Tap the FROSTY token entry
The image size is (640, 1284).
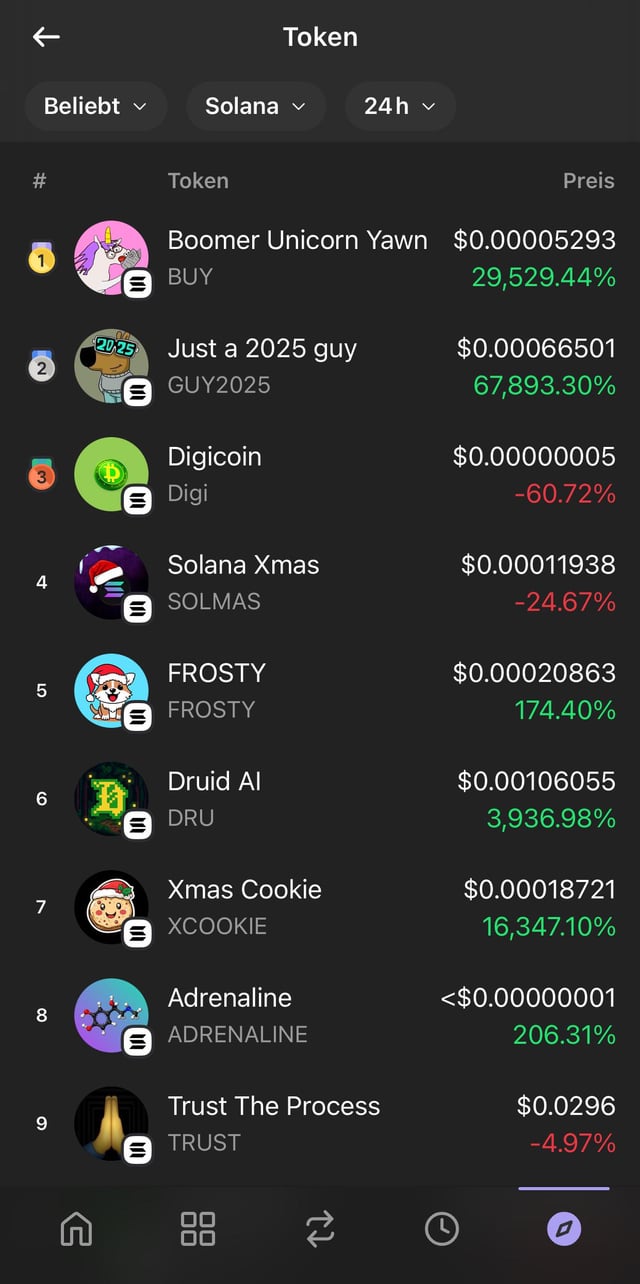tap(320, 690)
